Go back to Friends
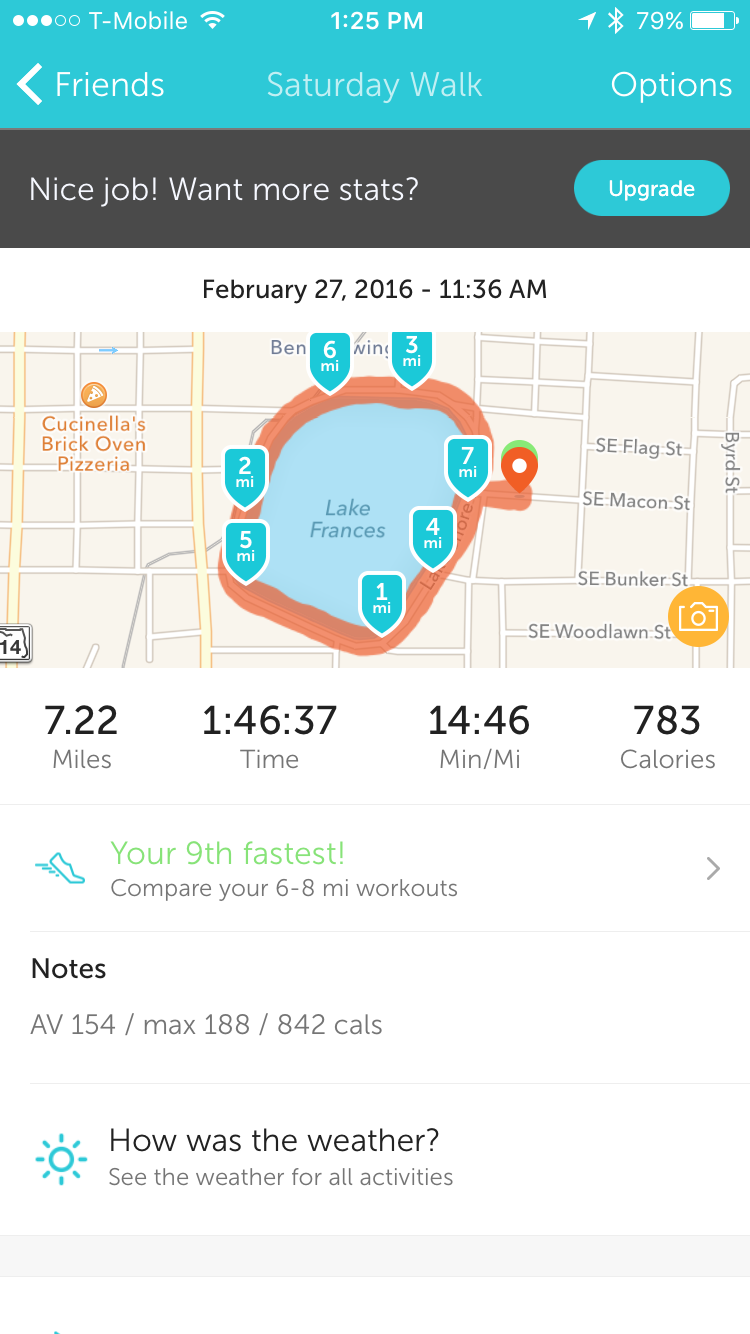 [x=90, y=85]
